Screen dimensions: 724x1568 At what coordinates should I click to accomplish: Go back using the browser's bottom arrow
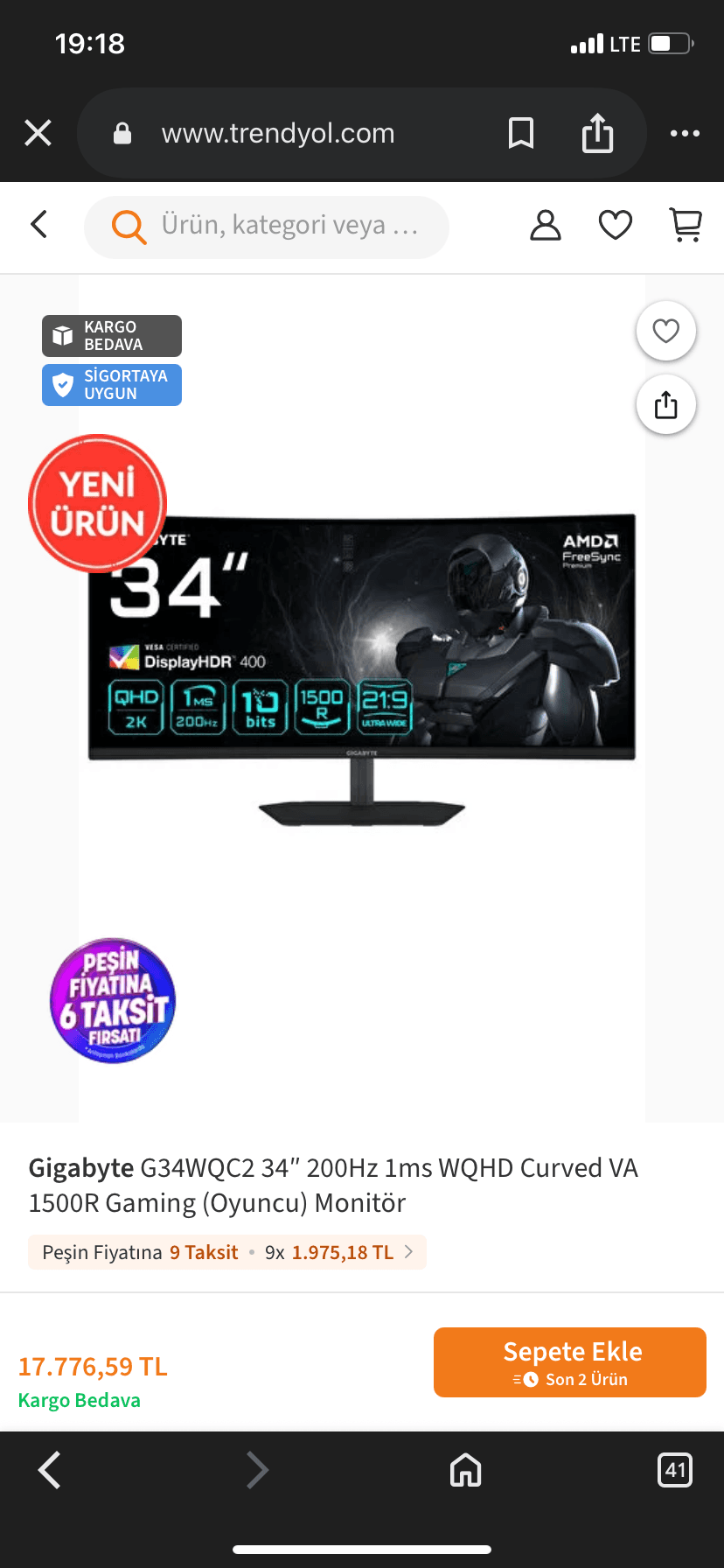tap(50, 1470)
